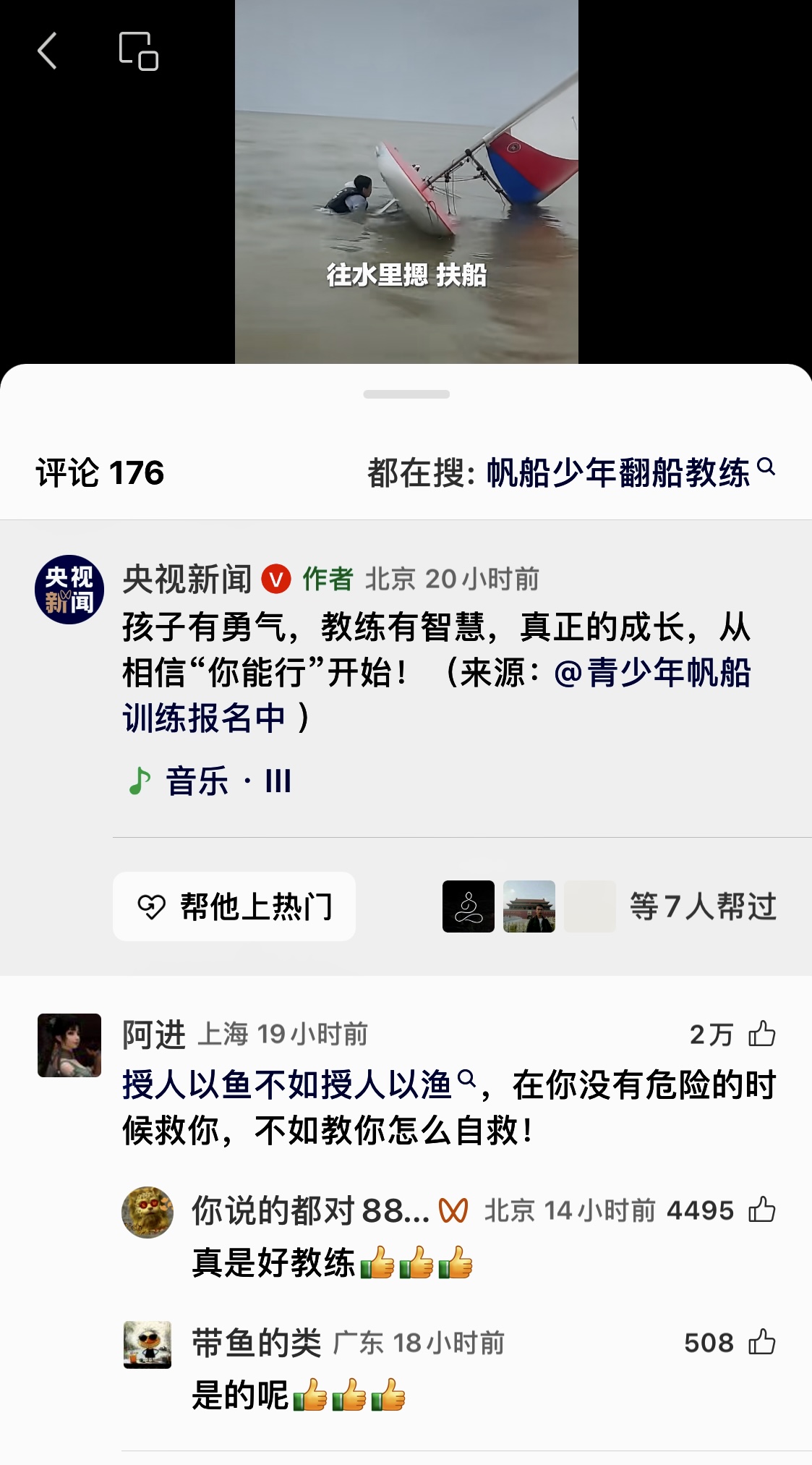Like 阿进's comment

click(x=761, y=1034)
